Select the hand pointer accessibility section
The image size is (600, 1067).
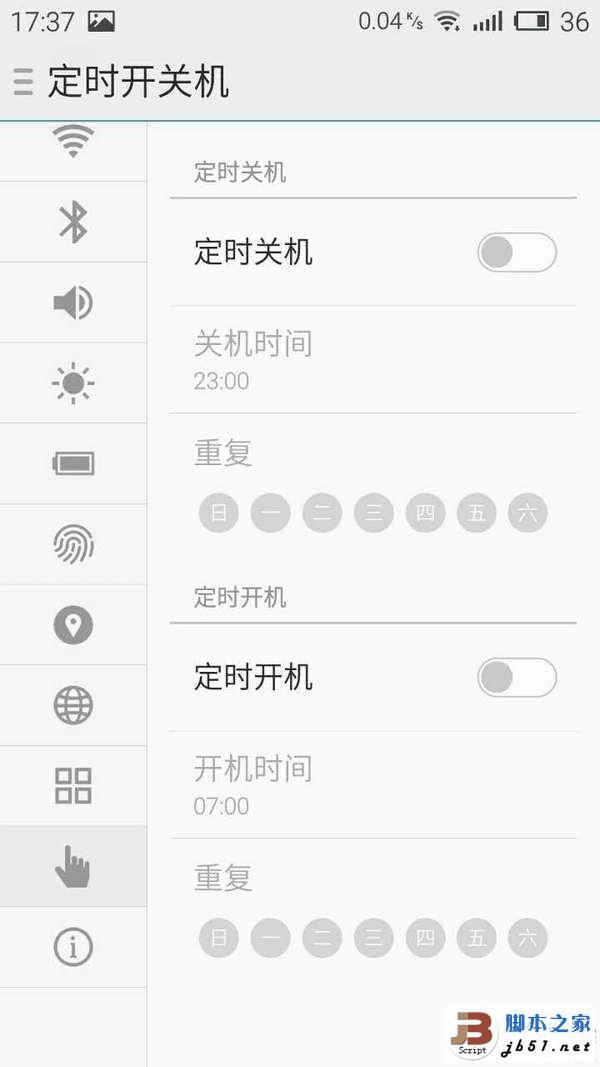73,866
